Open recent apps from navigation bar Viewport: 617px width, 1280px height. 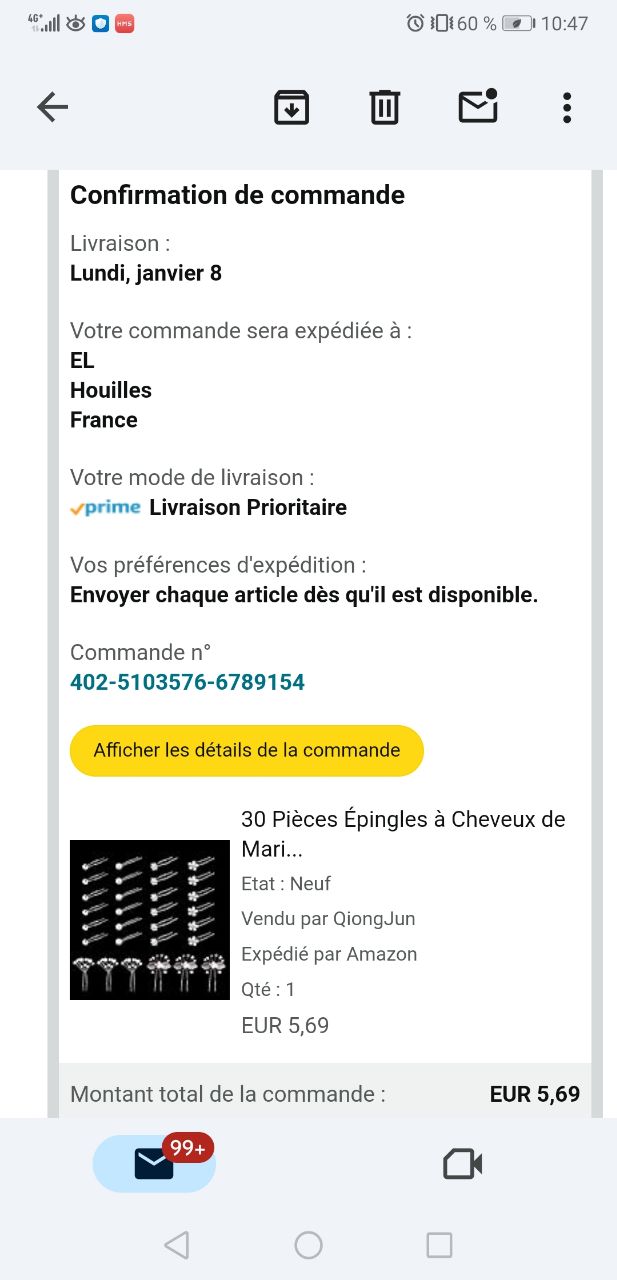tap(439, 1245)
